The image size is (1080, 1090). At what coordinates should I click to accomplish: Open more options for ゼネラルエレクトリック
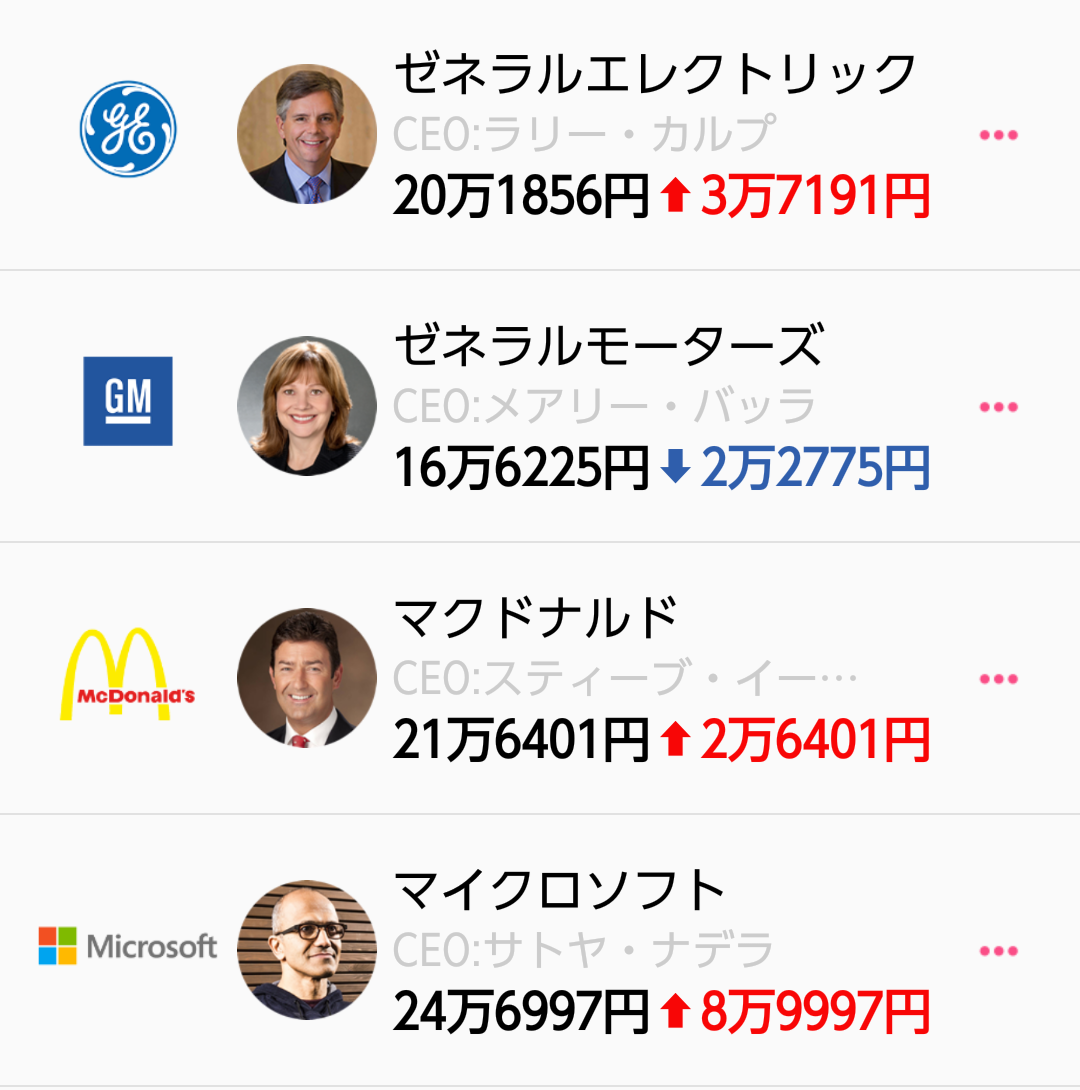(998, 135)
